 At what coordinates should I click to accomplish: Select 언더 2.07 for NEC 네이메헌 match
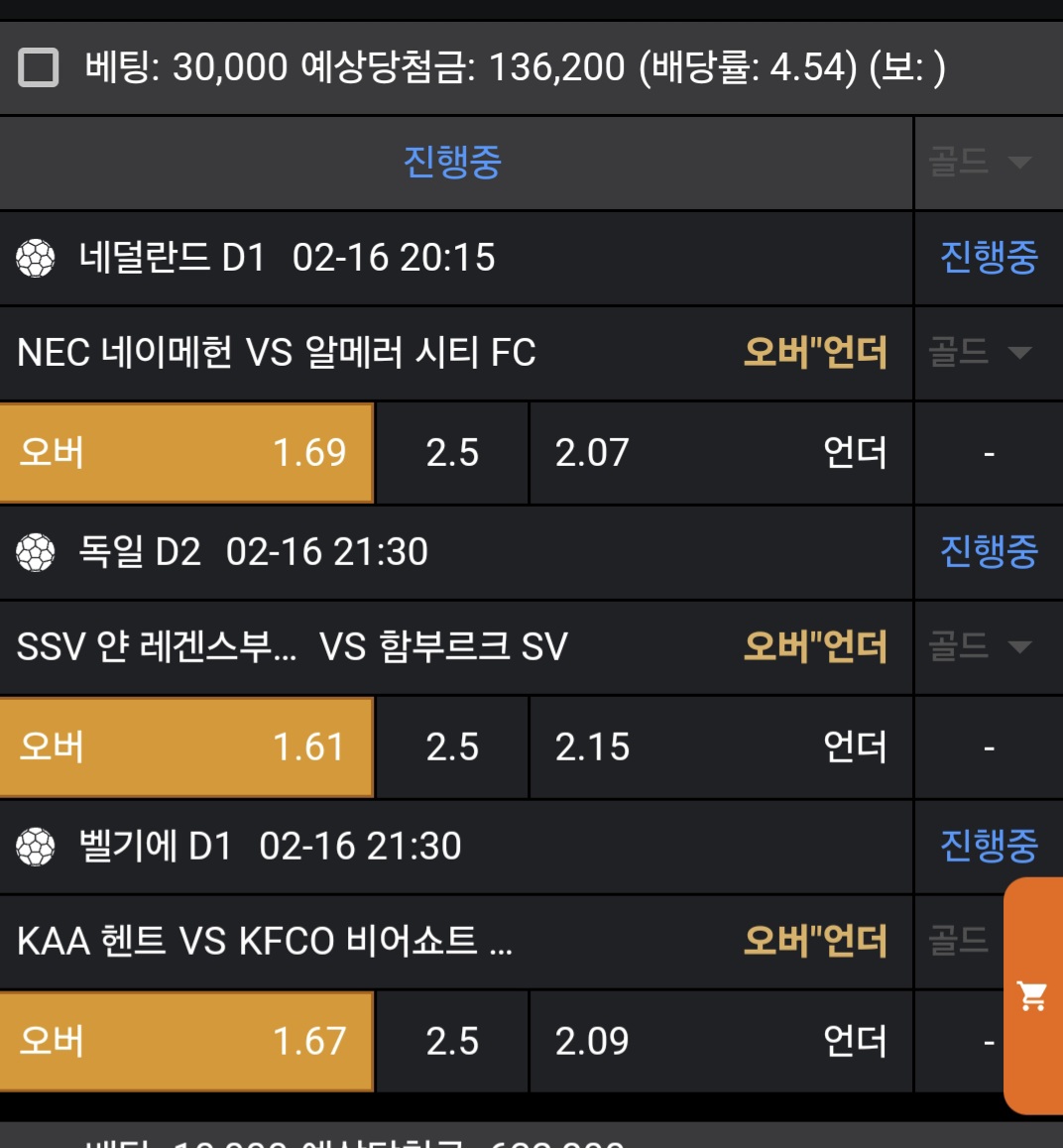[721, 453]
